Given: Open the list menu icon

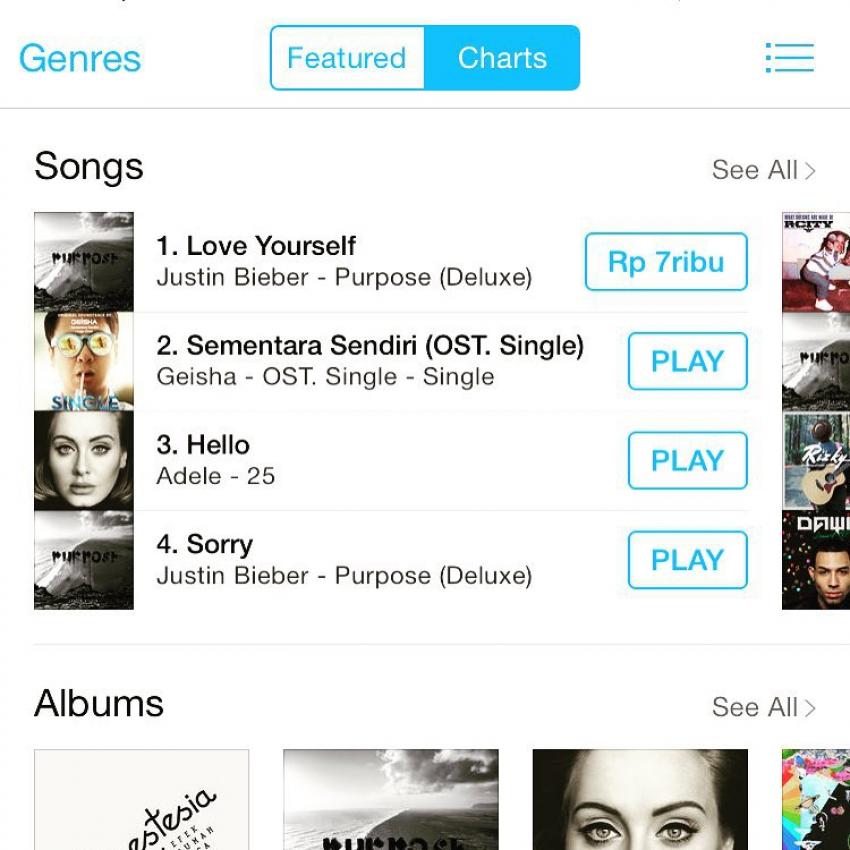Looking at the screenshot, I should pos(789,58).
